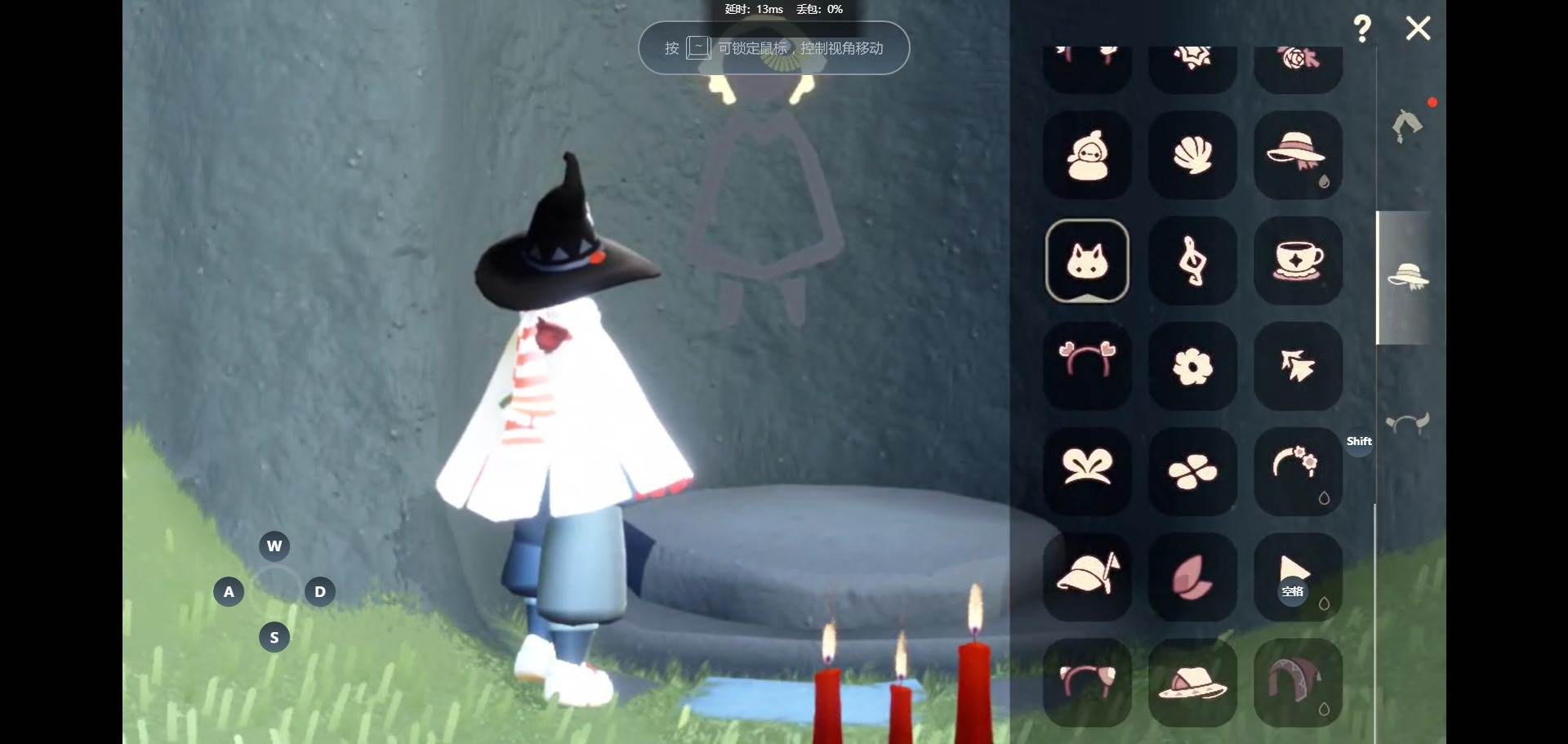Select the wide-brim sun hat with ribbon
The width and height of the screenshot is (1568, 744).
[x=1298, y=155]
